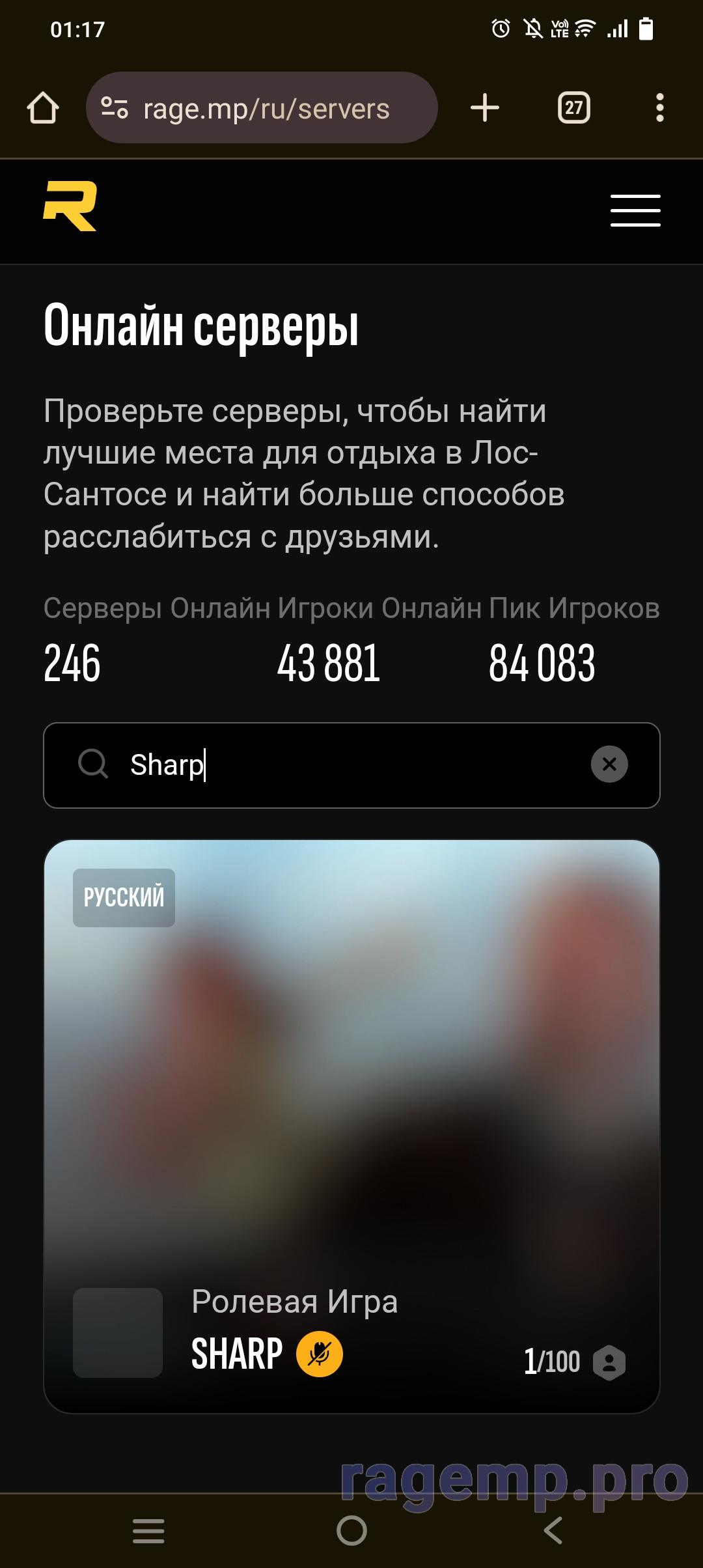Viewport: 703px width, 1568px height.
Task: Go back using the system back button
Action: click(x=553, y=1530)
